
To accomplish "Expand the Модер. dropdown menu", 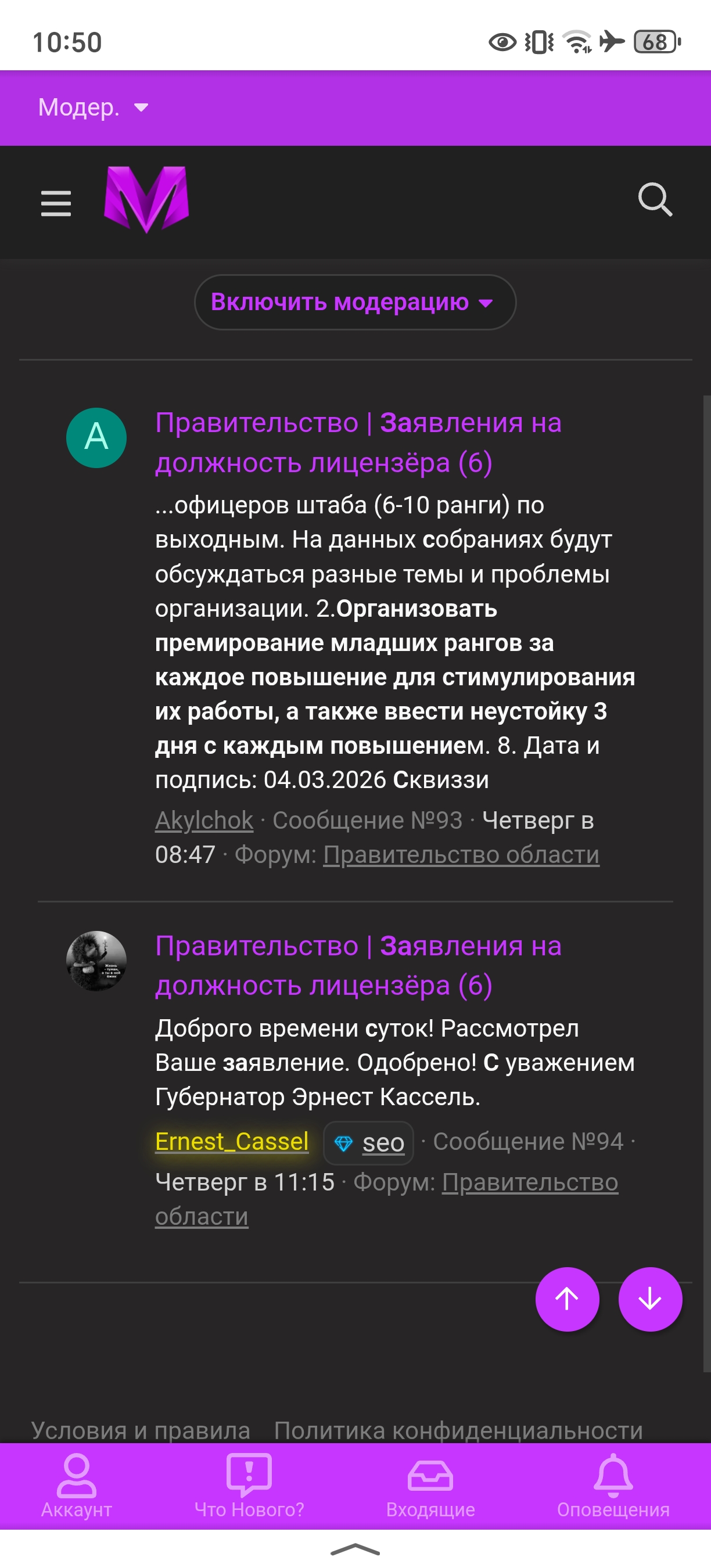I will point(92,108).
